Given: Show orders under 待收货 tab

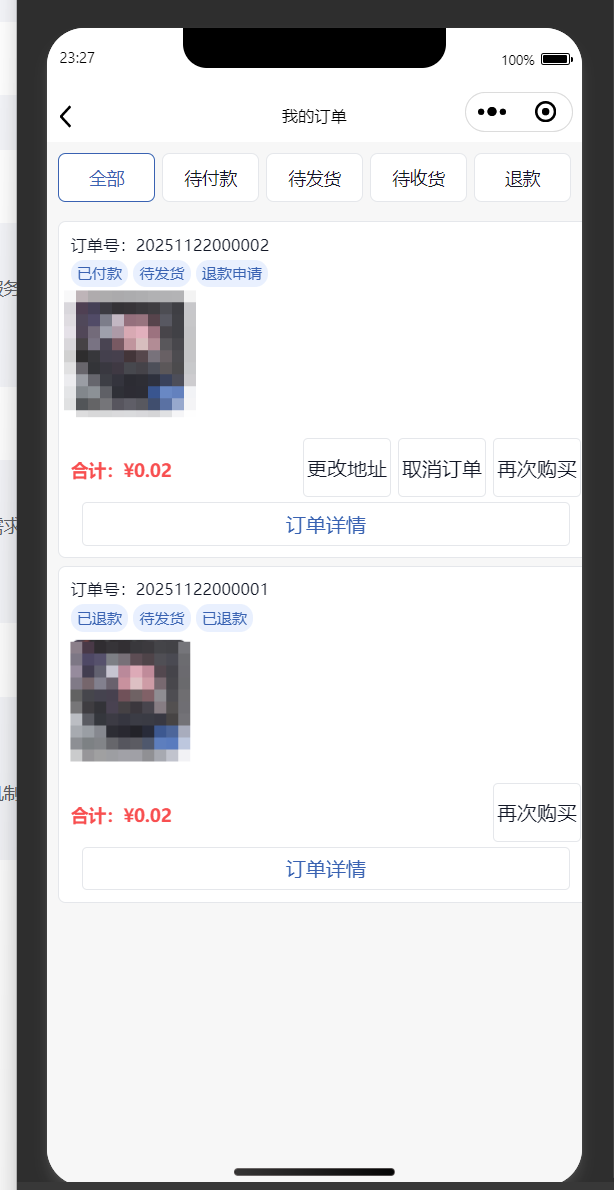Looking at the screenshot, I should click(419, 178).
